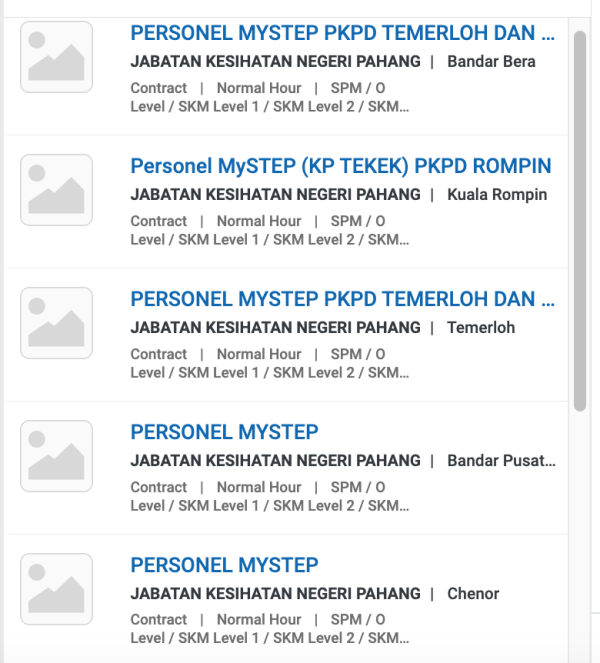
Task: Open Personel MySTEP (KP TEKEK) PKPD ROMPIN job
Action: pyautogui.click(x=340, y=166)
